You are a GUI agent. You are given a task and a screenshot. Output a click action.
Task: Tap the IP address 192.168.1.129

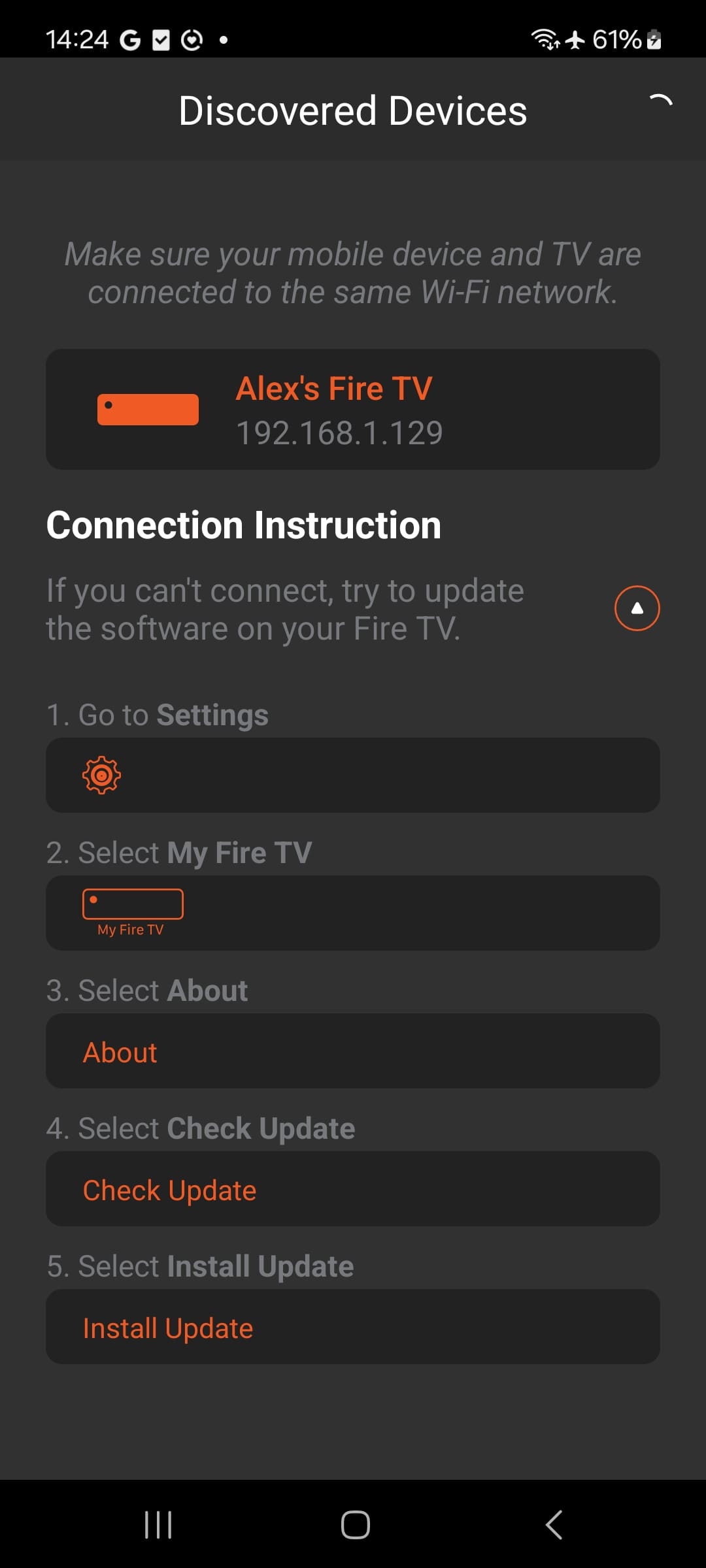click(x=339, y=431)
